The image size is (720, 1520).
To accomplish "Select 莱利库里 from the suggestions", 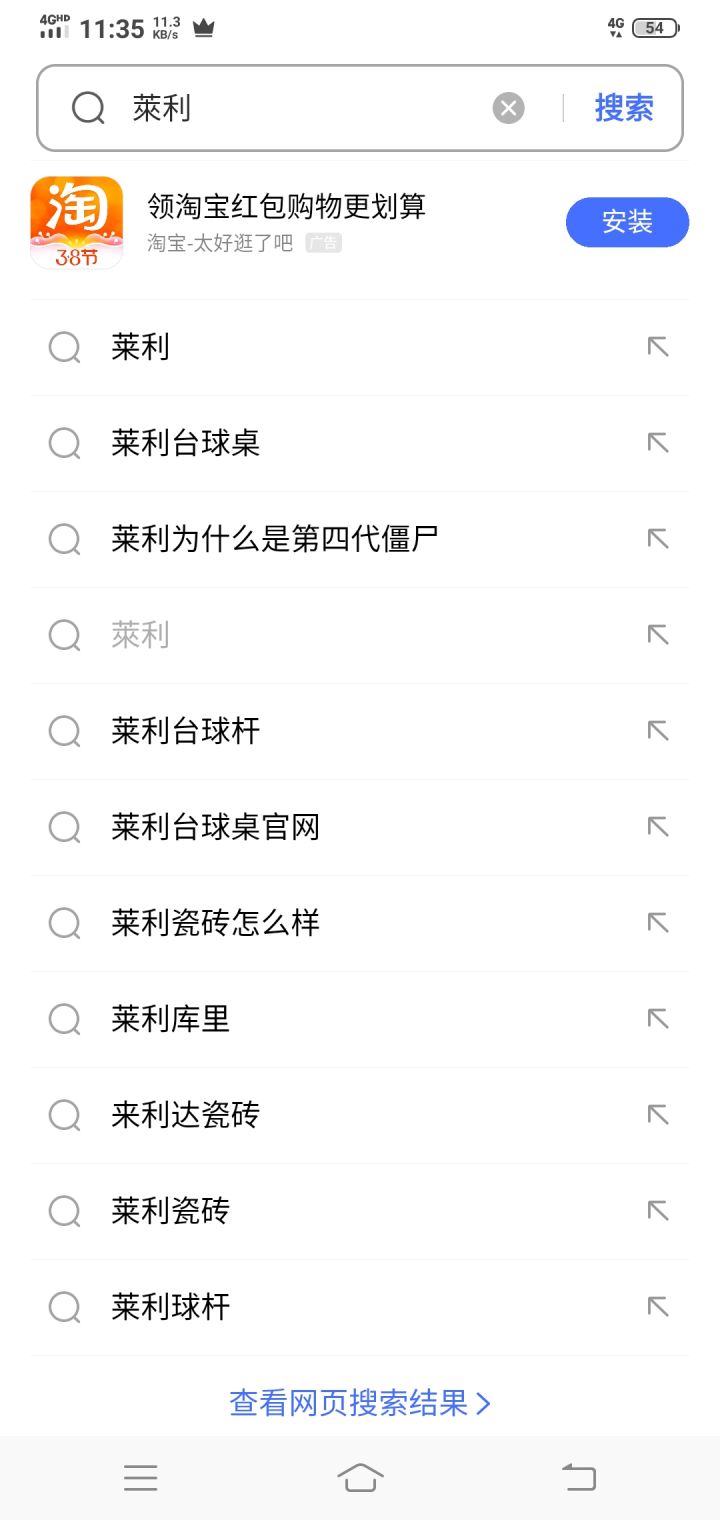I will 171,1019.
